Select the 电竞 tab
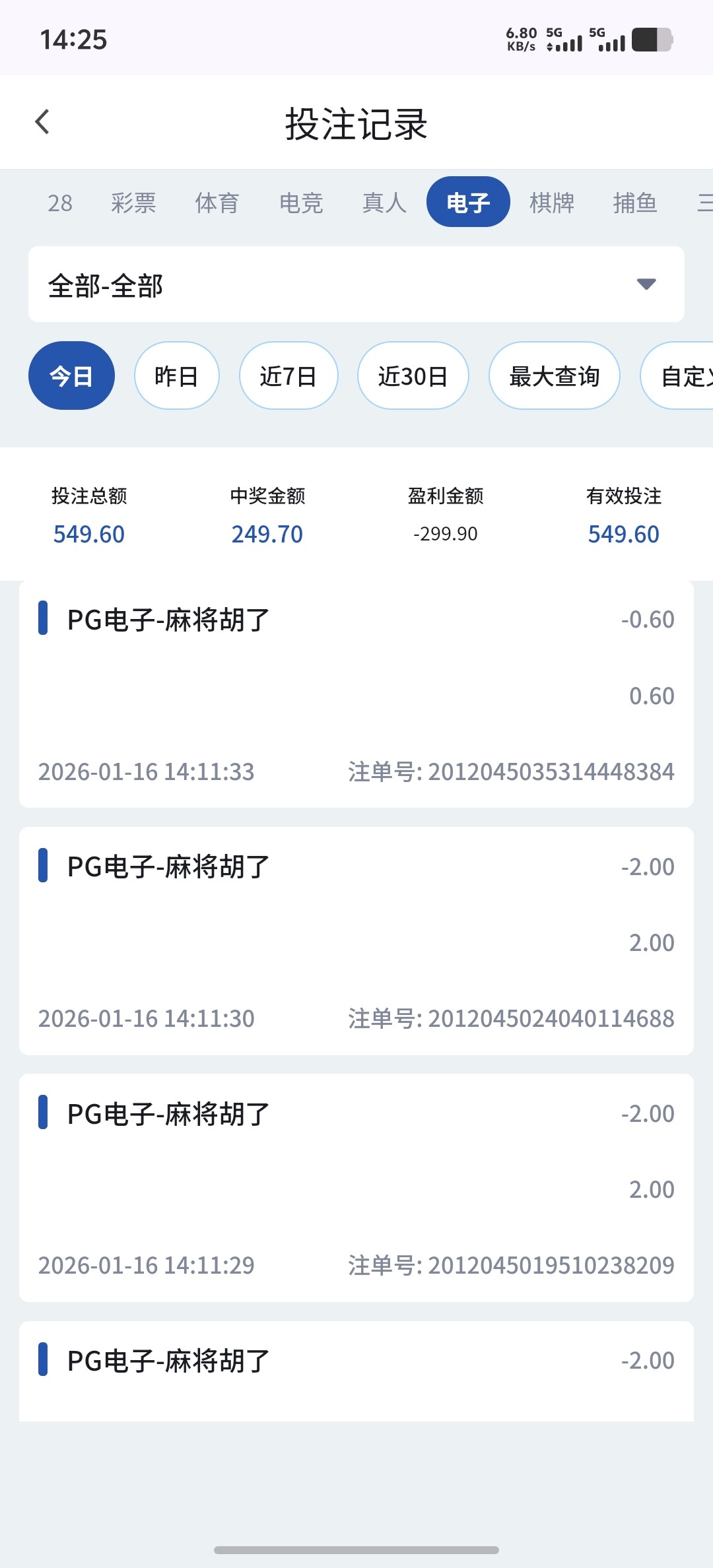 (x=301, y=203)
